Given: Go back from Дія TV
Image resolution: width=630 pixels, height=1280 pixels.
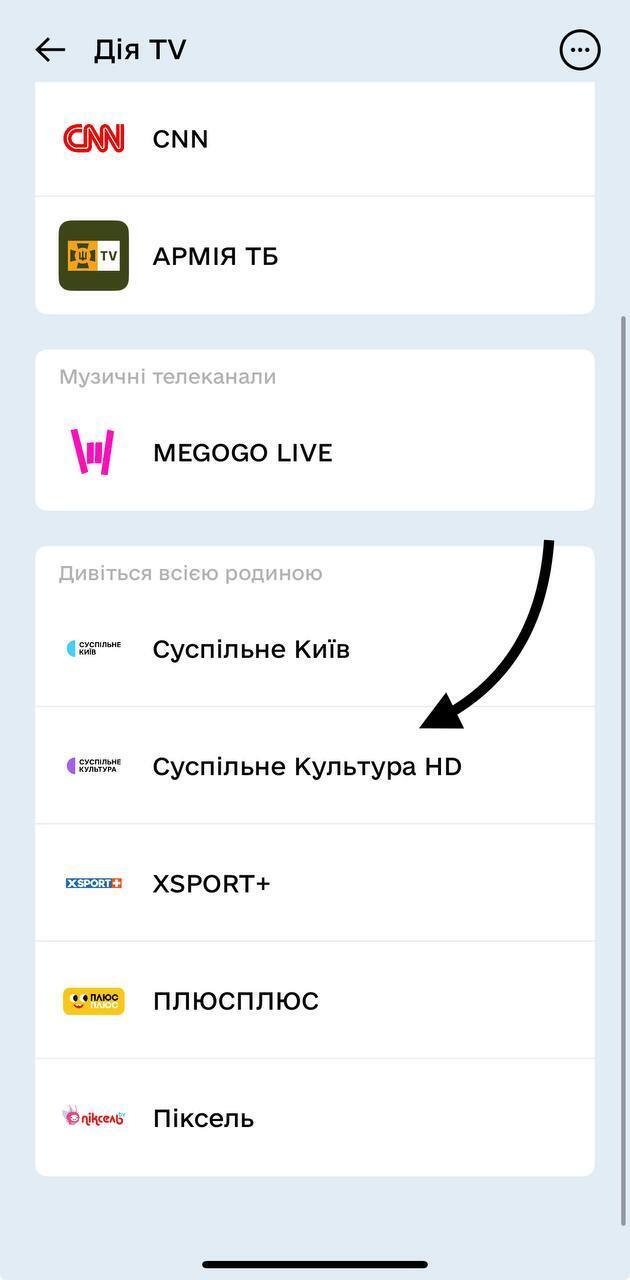Looking at the screenshot, I should [x=49, y=50].
